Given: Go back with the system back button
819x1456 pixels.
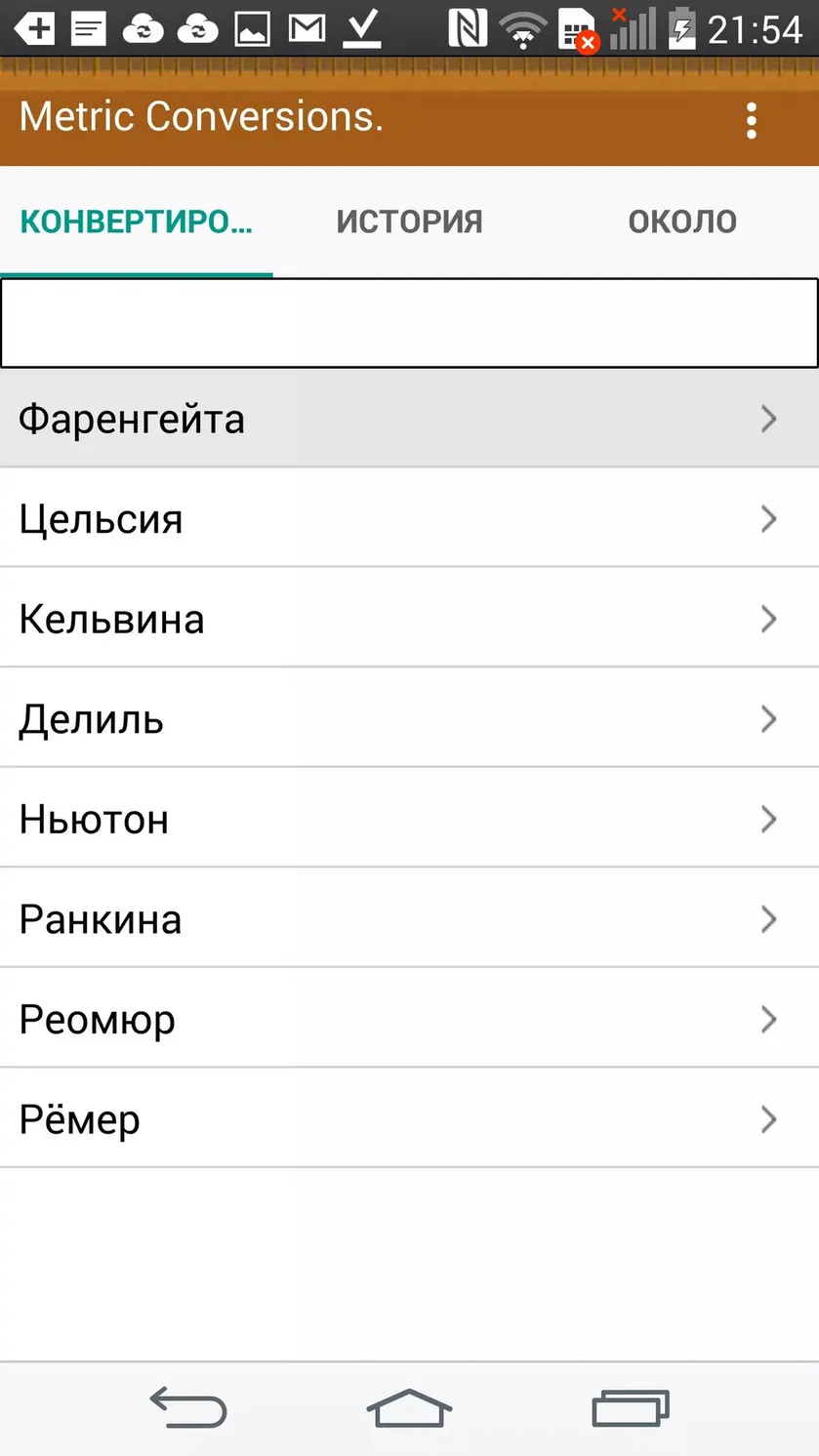Looking at the screenshot, I should point(188,1408).
